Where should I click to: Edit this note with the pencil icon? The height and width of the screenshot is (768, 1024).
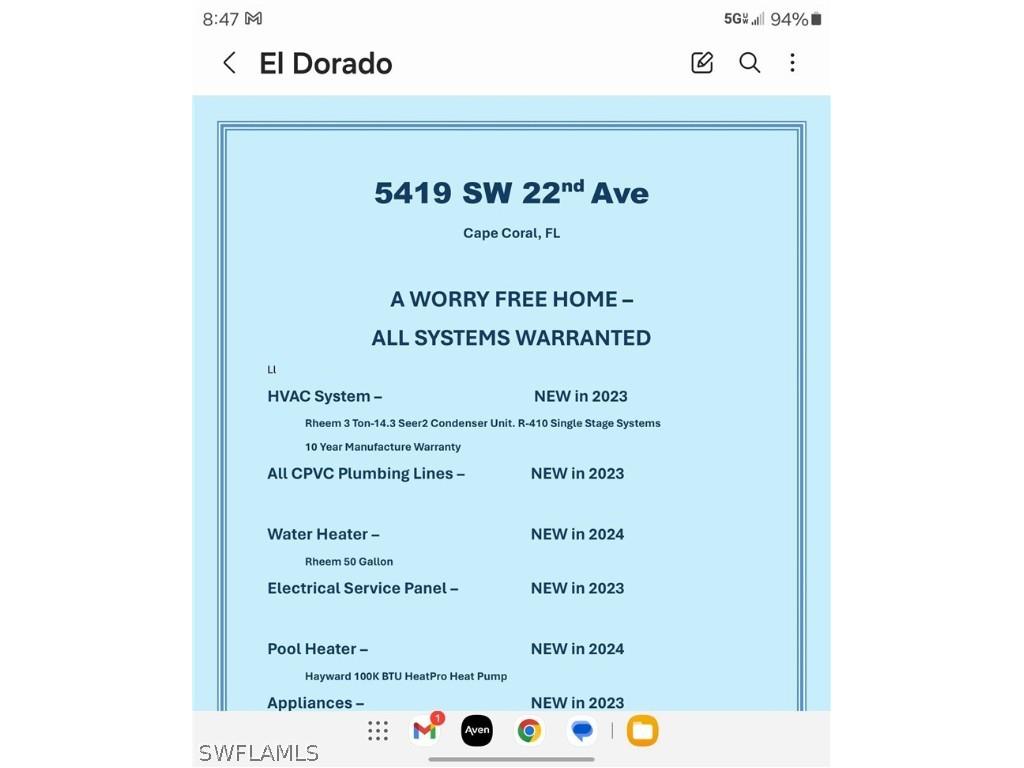pos(702,63)
